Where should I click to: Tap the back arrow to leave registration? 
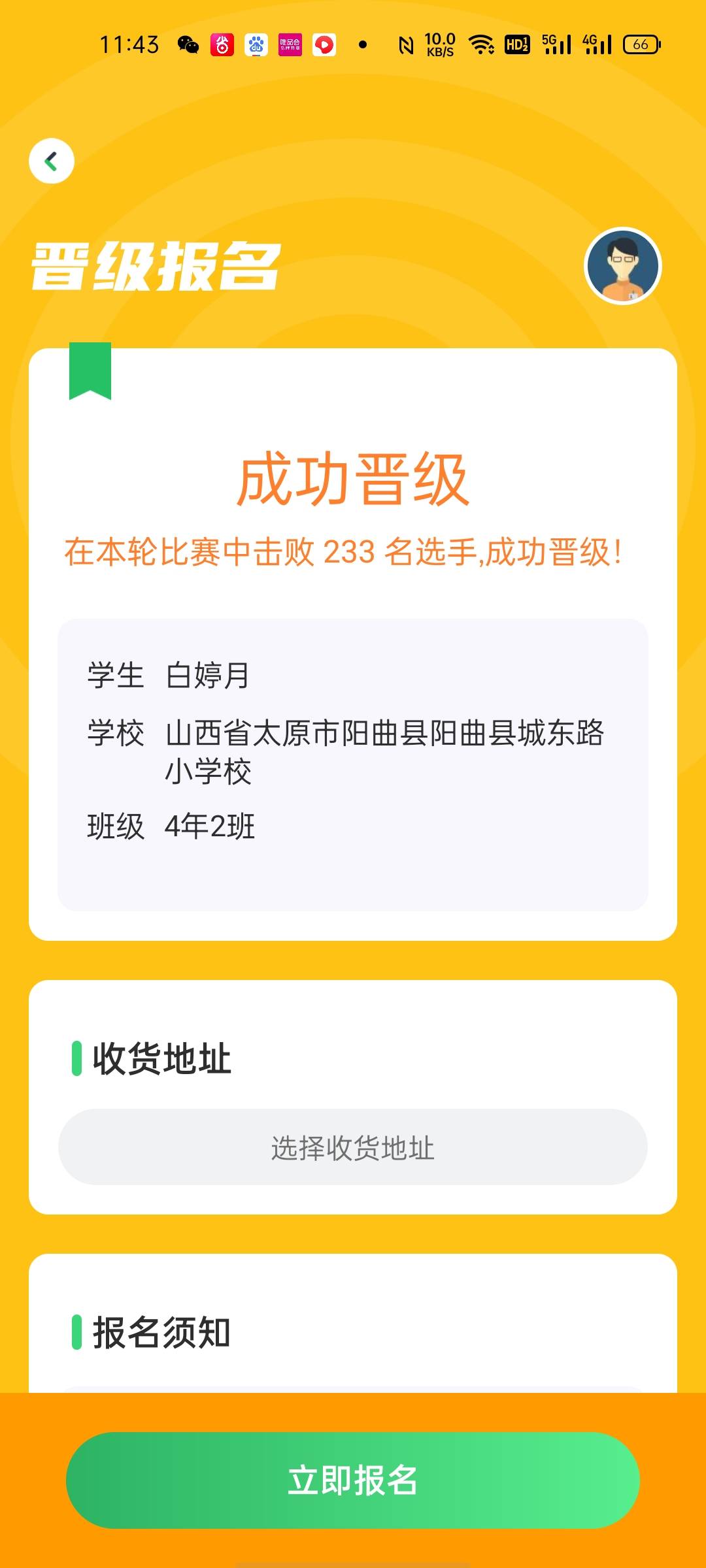click(51, 161)
